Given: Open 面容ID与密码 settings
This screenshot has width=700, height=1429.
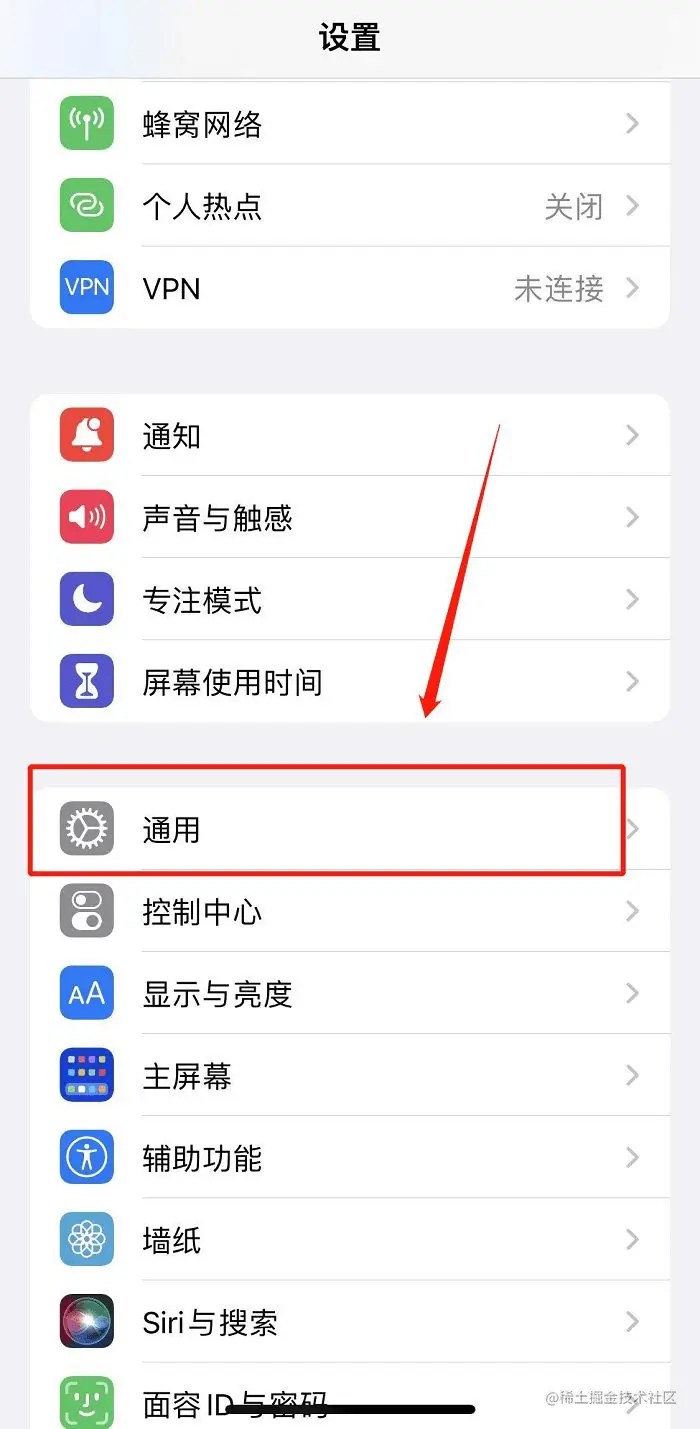Looking at the screenshot, I should coord(350,1398).
